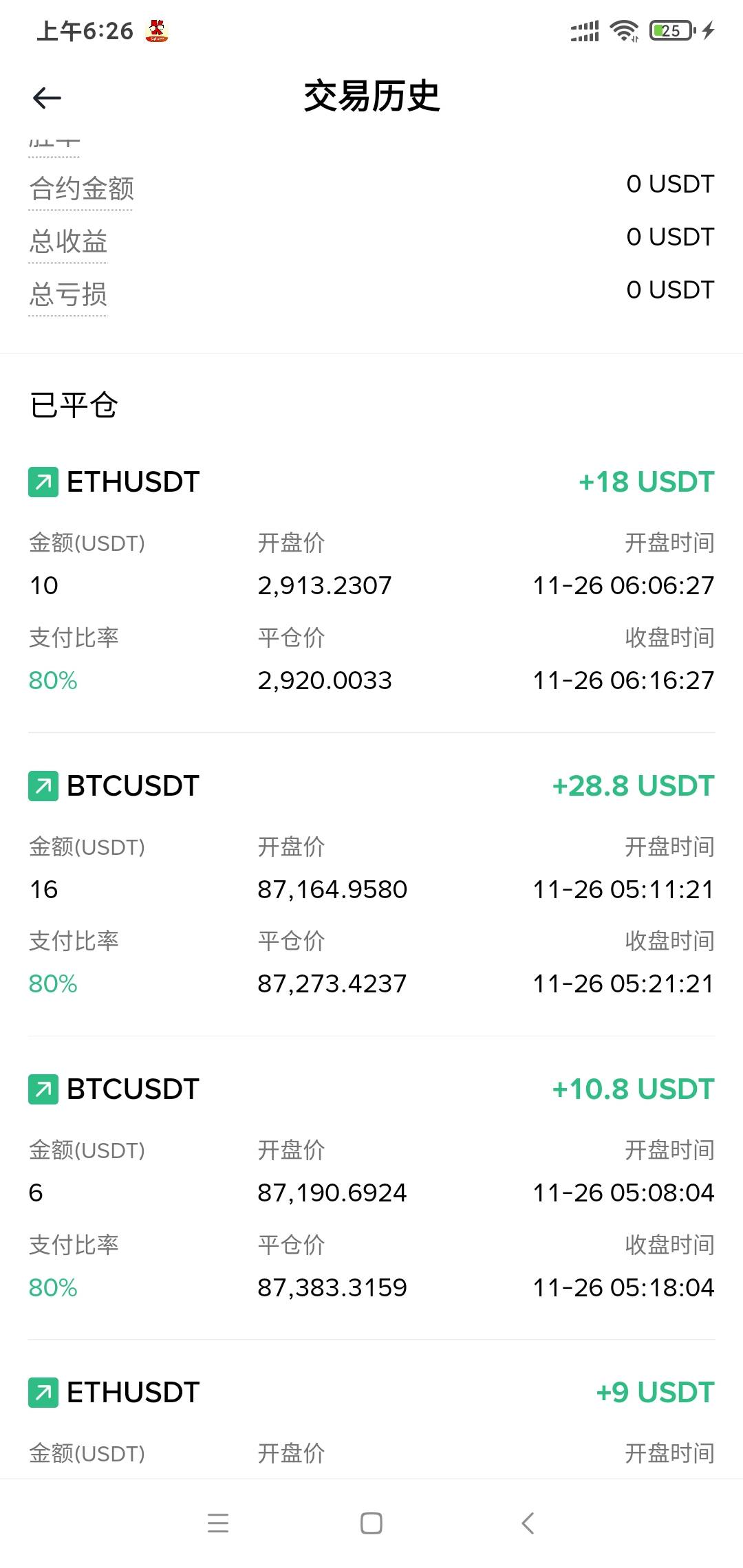Viewport: 743px width, 1568px height.
Task: Open the system recent apps menu
Action: coord(218,1523)
